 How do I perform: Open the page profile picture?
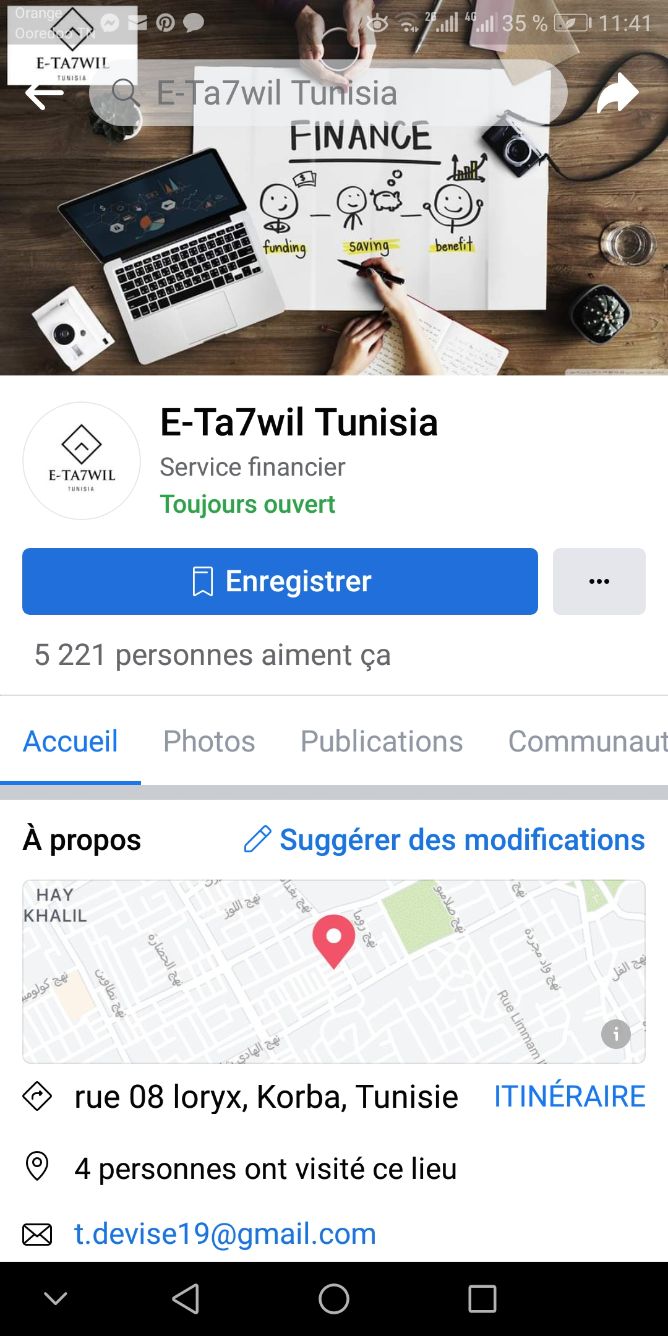tap(82, 461)
